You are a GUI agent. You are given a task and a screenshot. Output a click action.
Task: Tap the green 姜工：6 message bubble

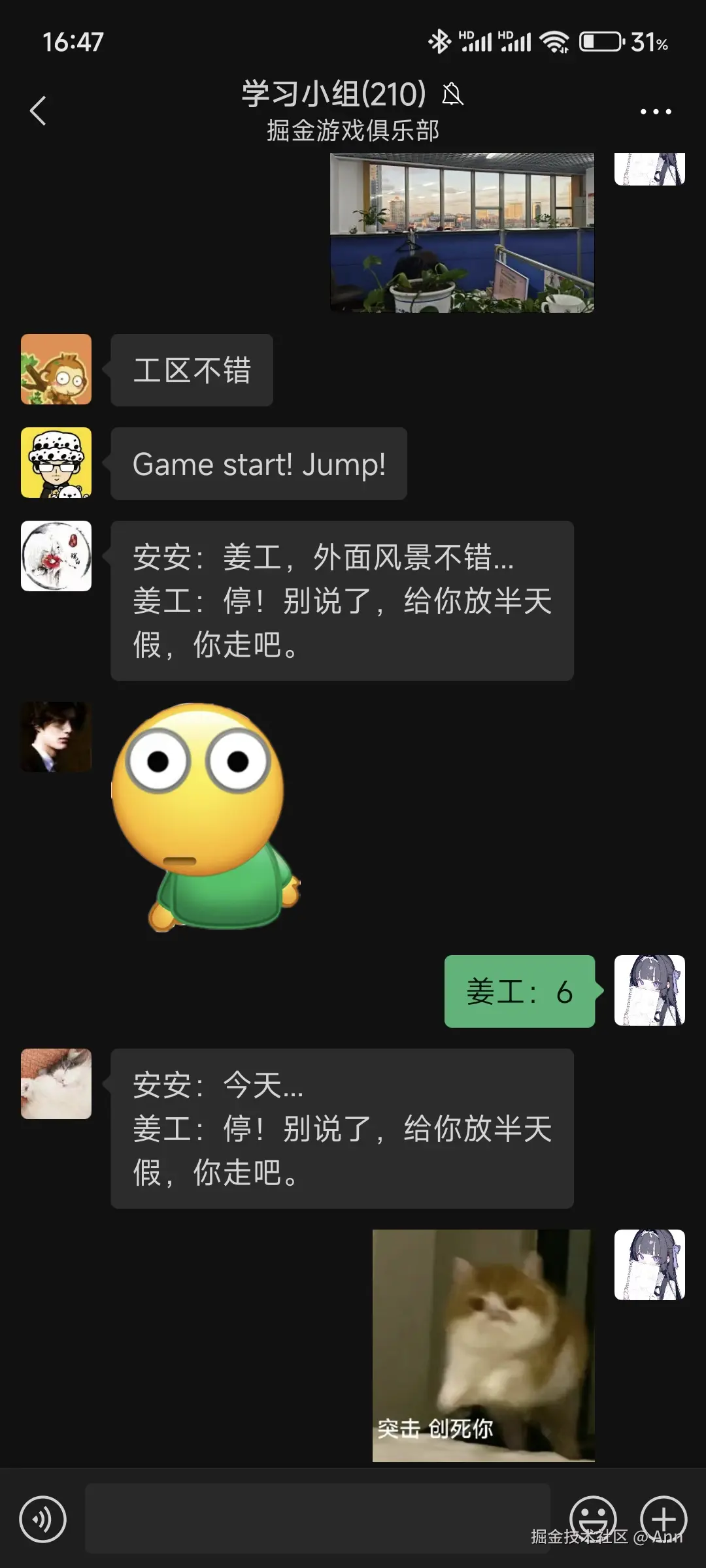(x=520, y=993)
